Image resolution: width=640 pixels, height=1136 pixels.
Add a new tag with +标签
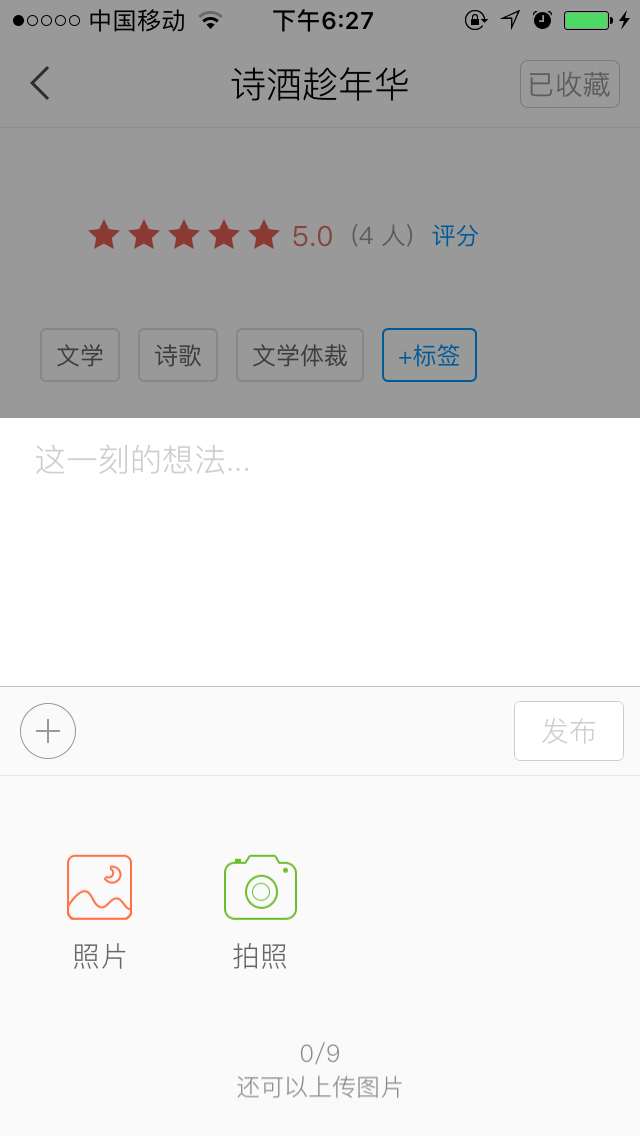tap(429, 355)
